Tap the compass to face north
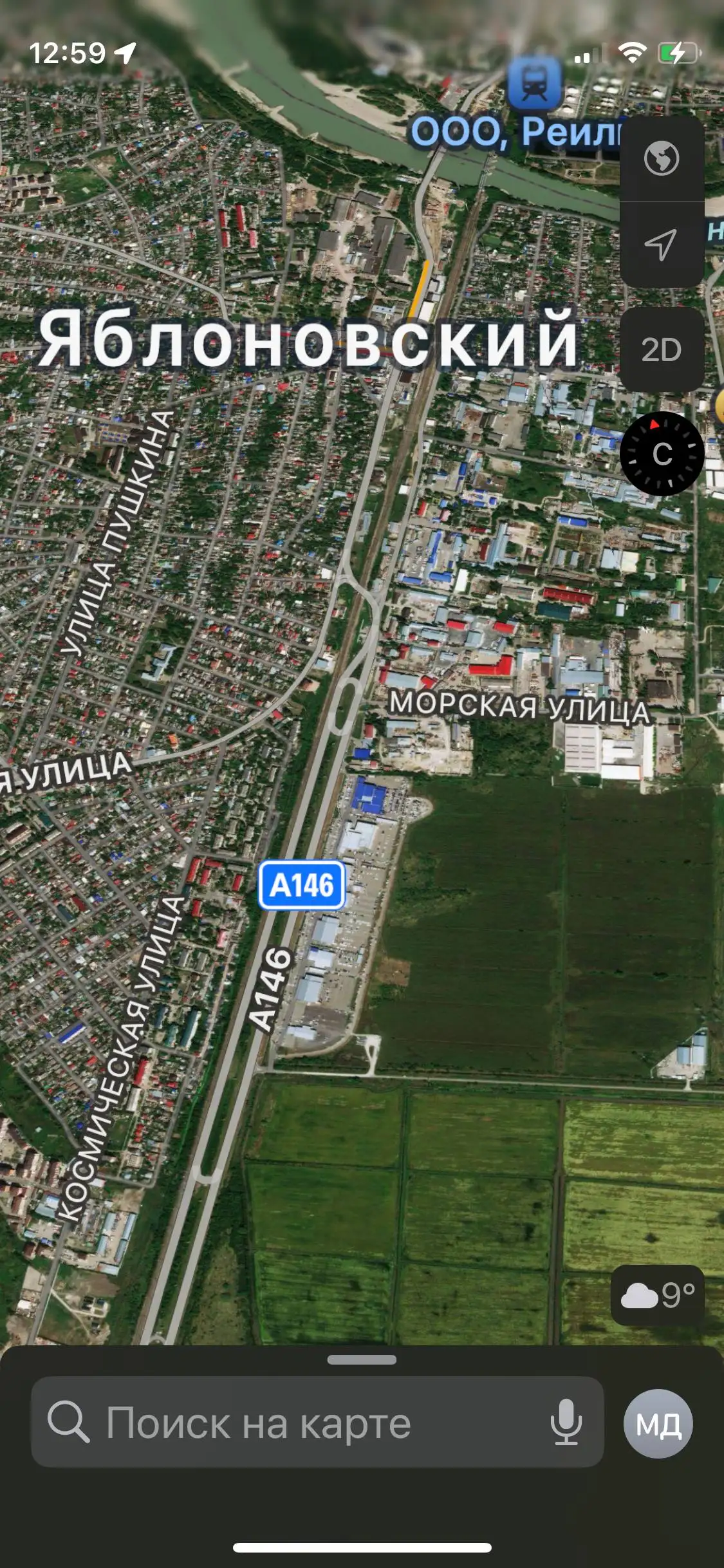Screen dimensions: 724x1568 pyautogui.click(x=662, y=454)
